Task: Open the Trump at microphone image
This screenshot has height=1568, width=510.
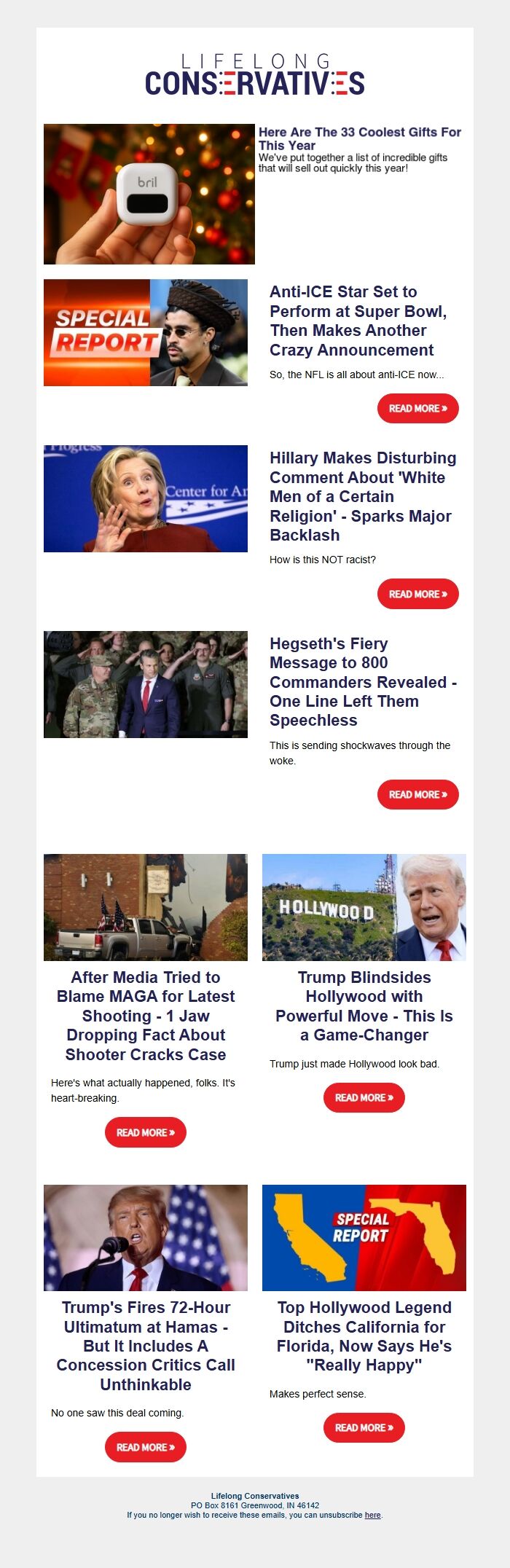Action: pyautogui.click(x=146, y=1238)
